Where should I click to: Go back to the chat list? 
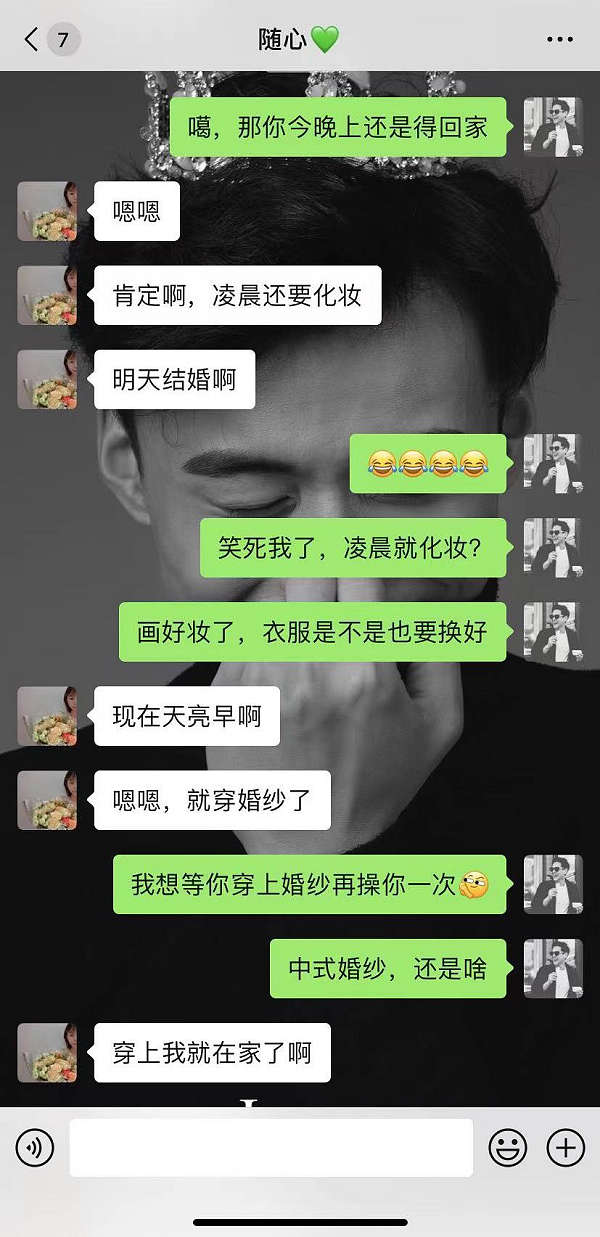pyautogui.click(x=32, y=40)
